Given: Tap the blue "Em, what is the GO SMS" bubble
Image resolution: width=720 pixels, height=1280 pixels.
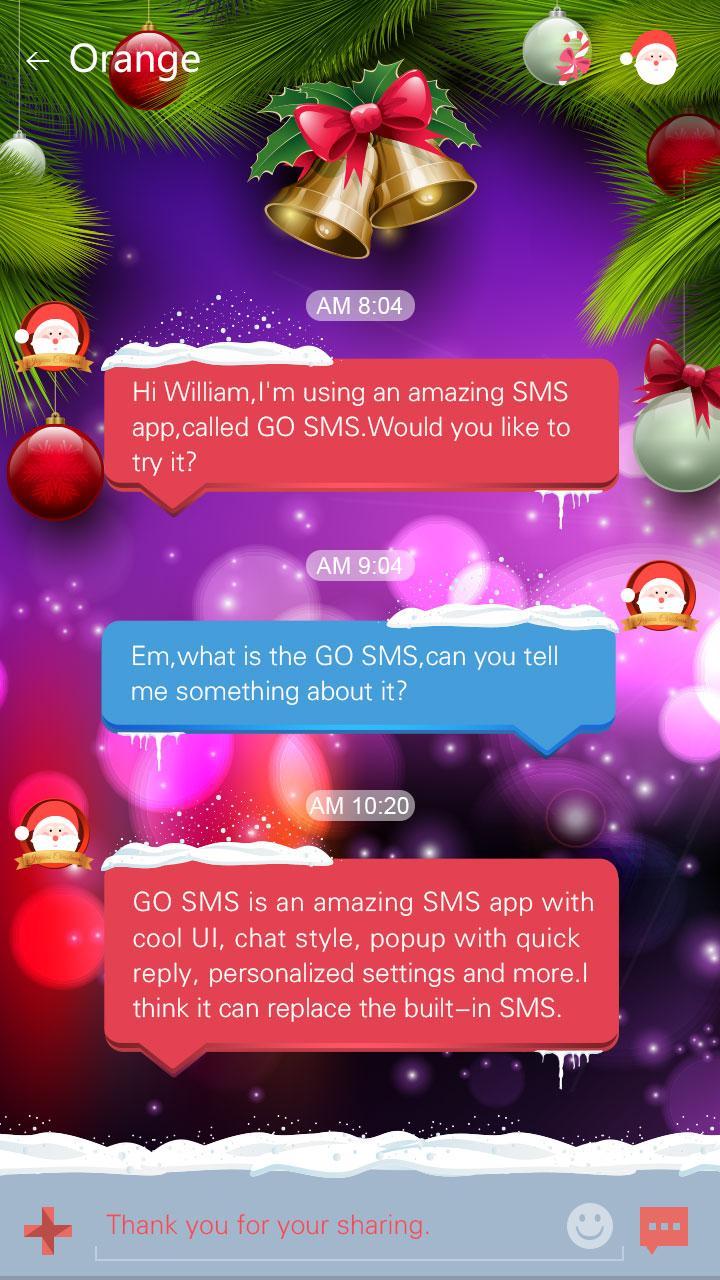Looking at the screenshot, I should 358,674.
